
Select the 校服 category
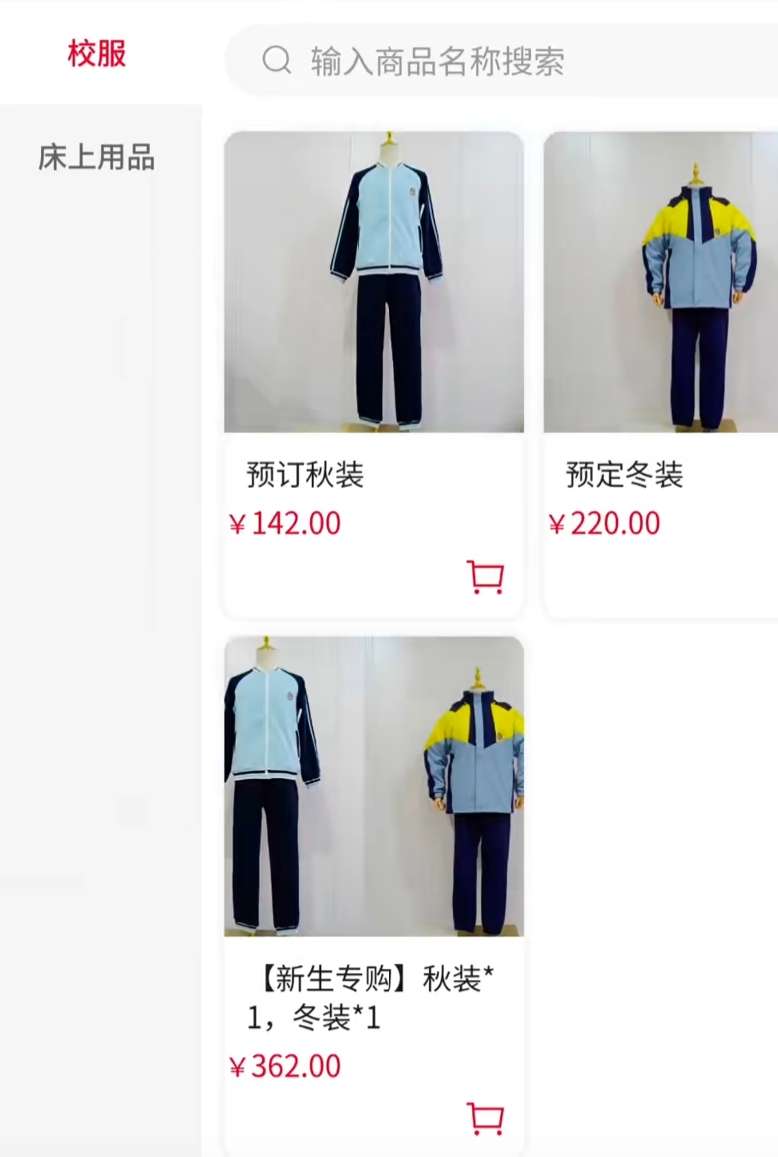pyautogui.click(x=97, y=52)
